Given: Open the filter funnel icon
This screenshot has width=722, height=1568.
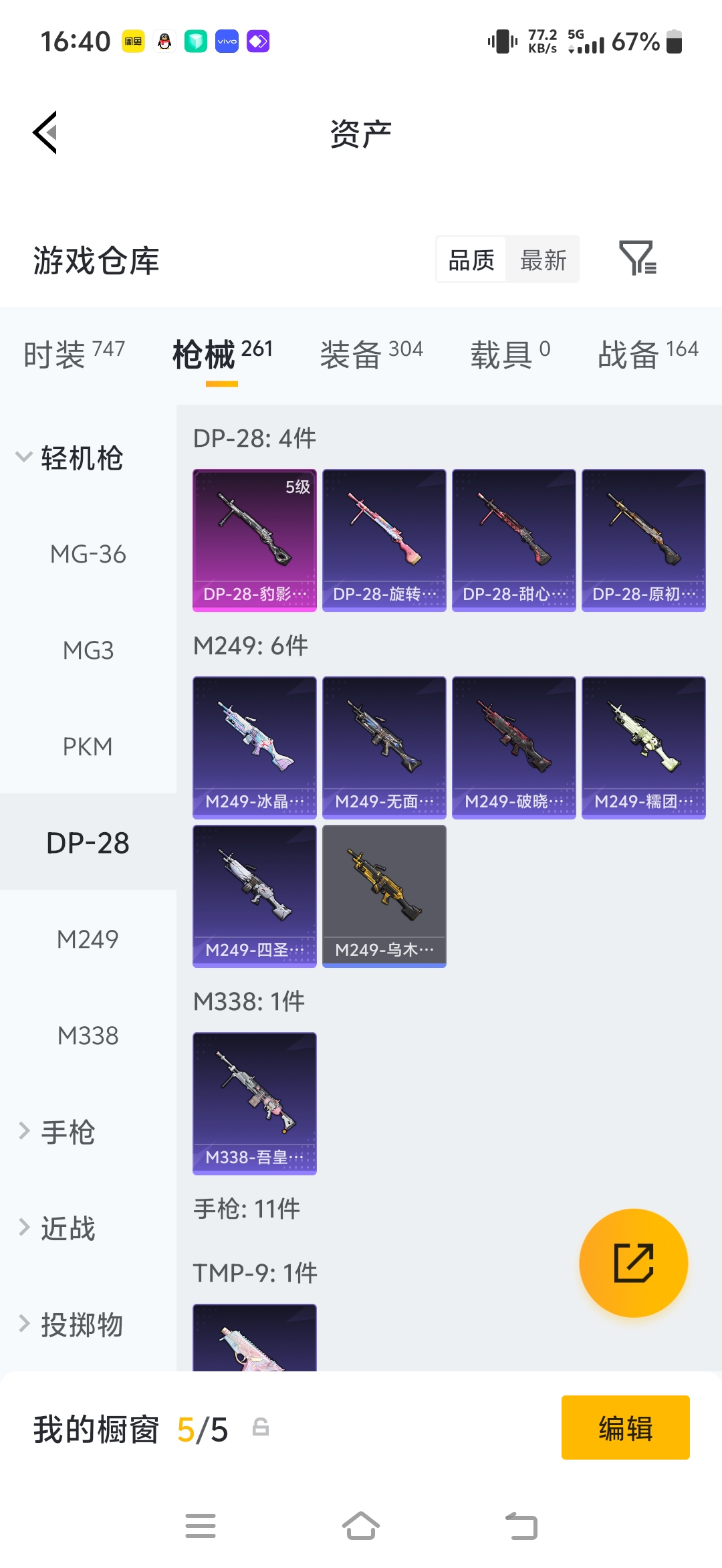Looking at the screenshot, I should click(638, 258).
